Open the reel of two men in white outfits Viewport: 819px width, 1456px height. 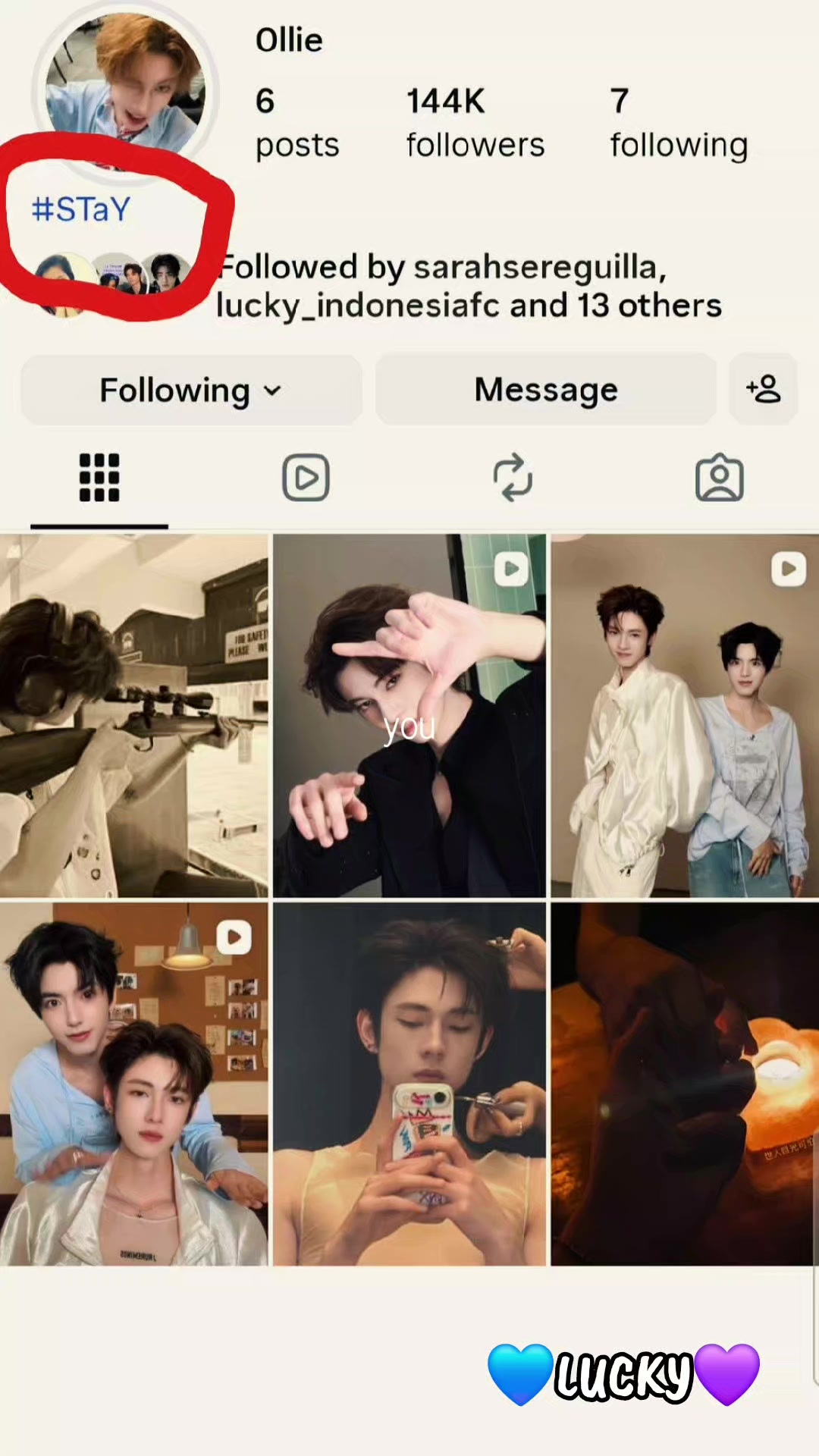[x=685, y=716]
